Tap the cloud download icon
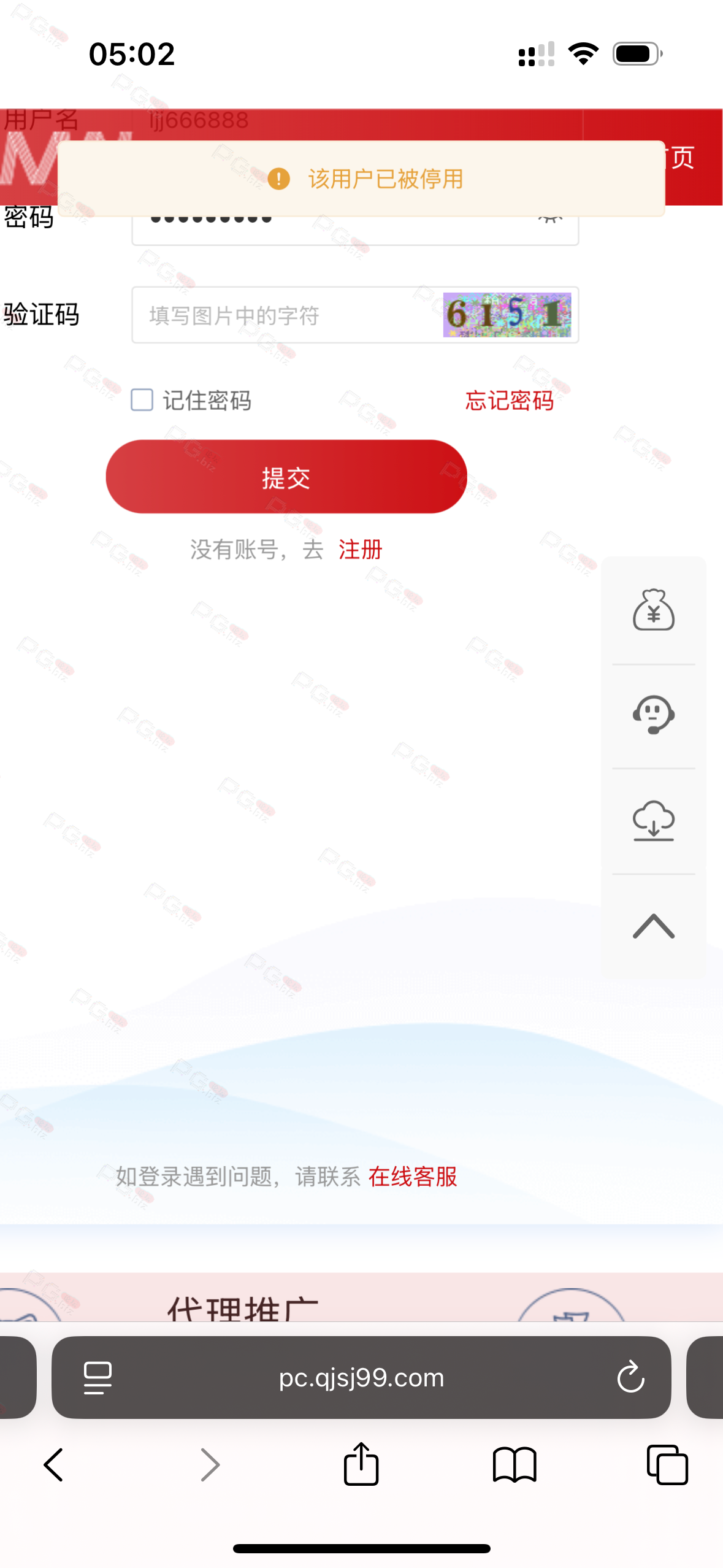The image size is (723, 1568). pos(653,820)
